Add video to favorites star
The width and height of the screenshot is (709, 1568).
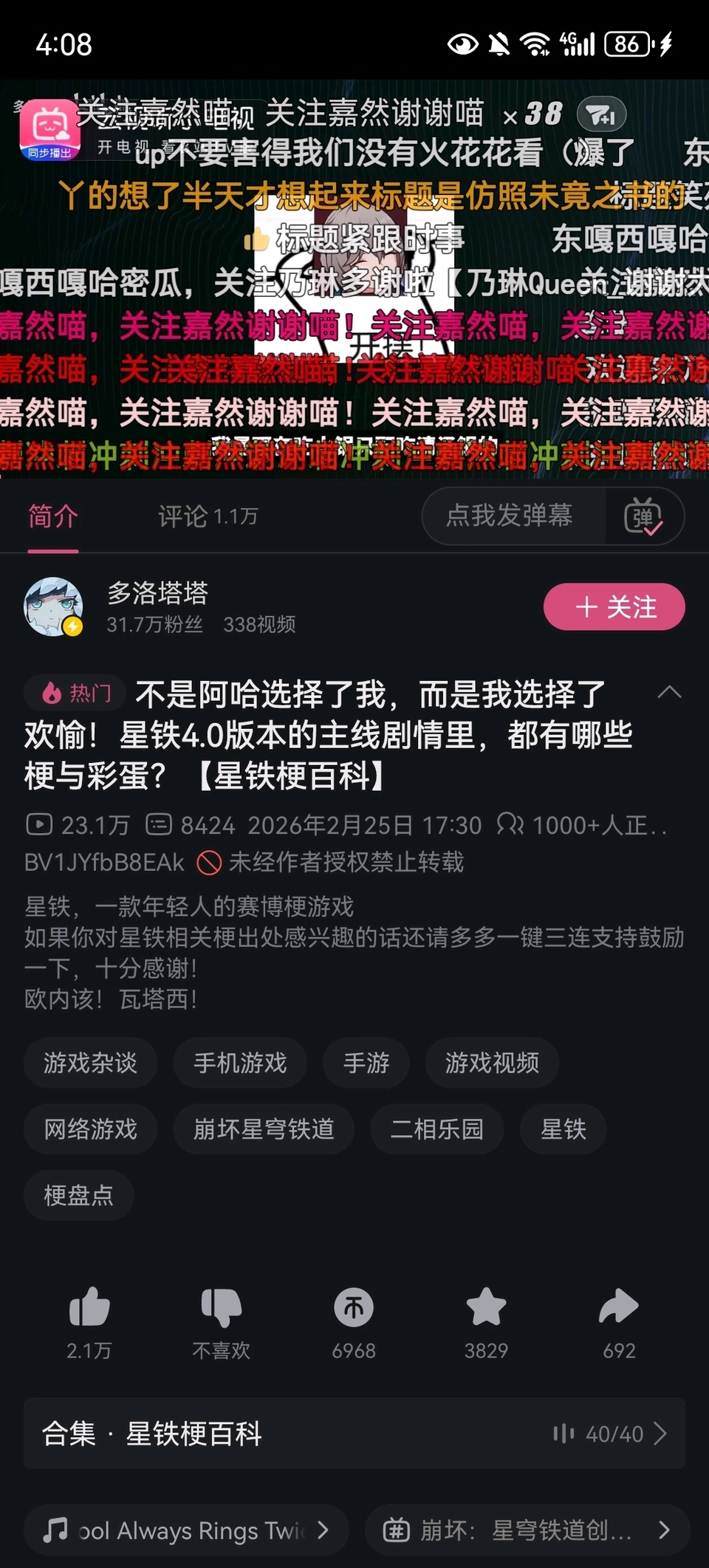coord(486,1320)
